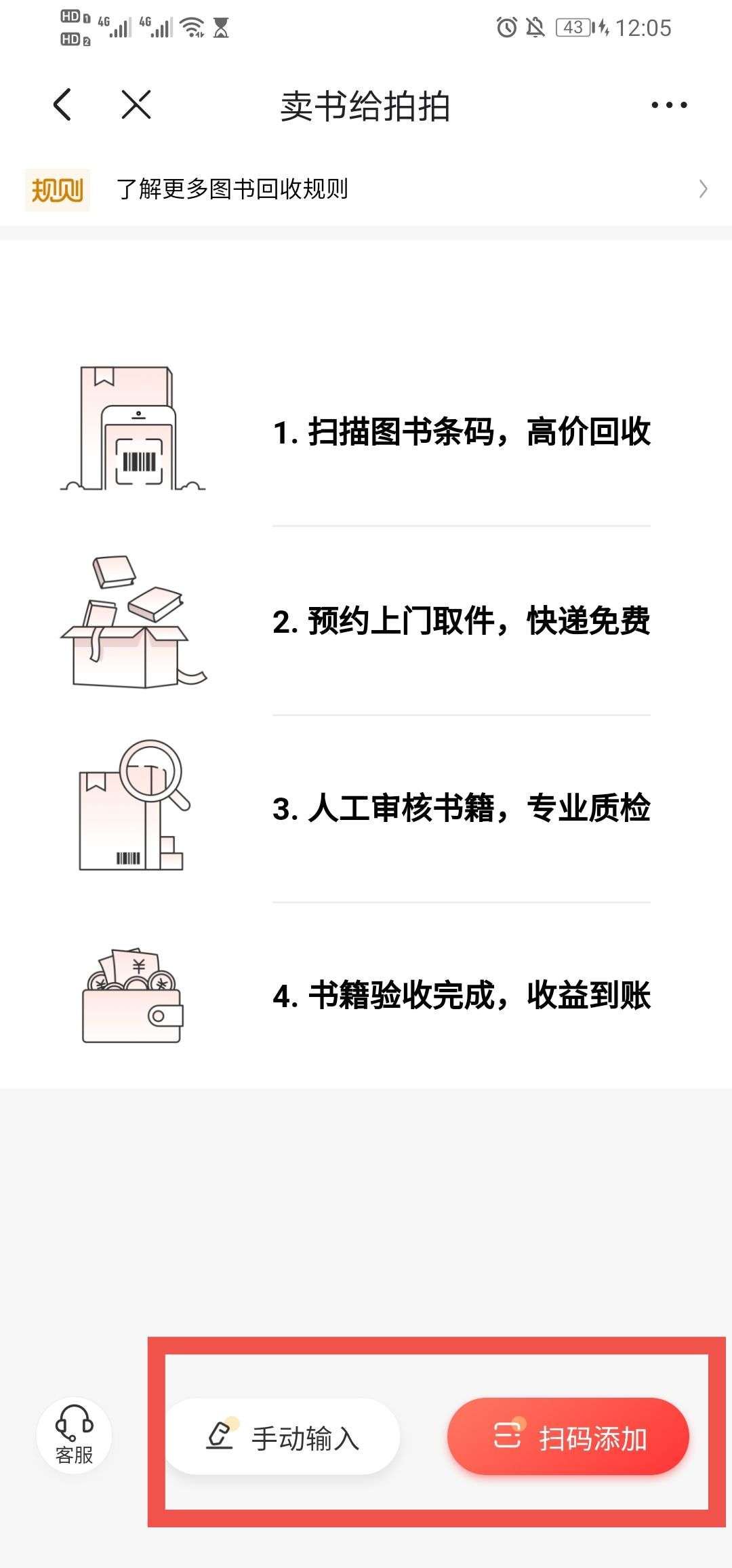Tap the 卖书给拍拍 page title

tap(367, 104)
